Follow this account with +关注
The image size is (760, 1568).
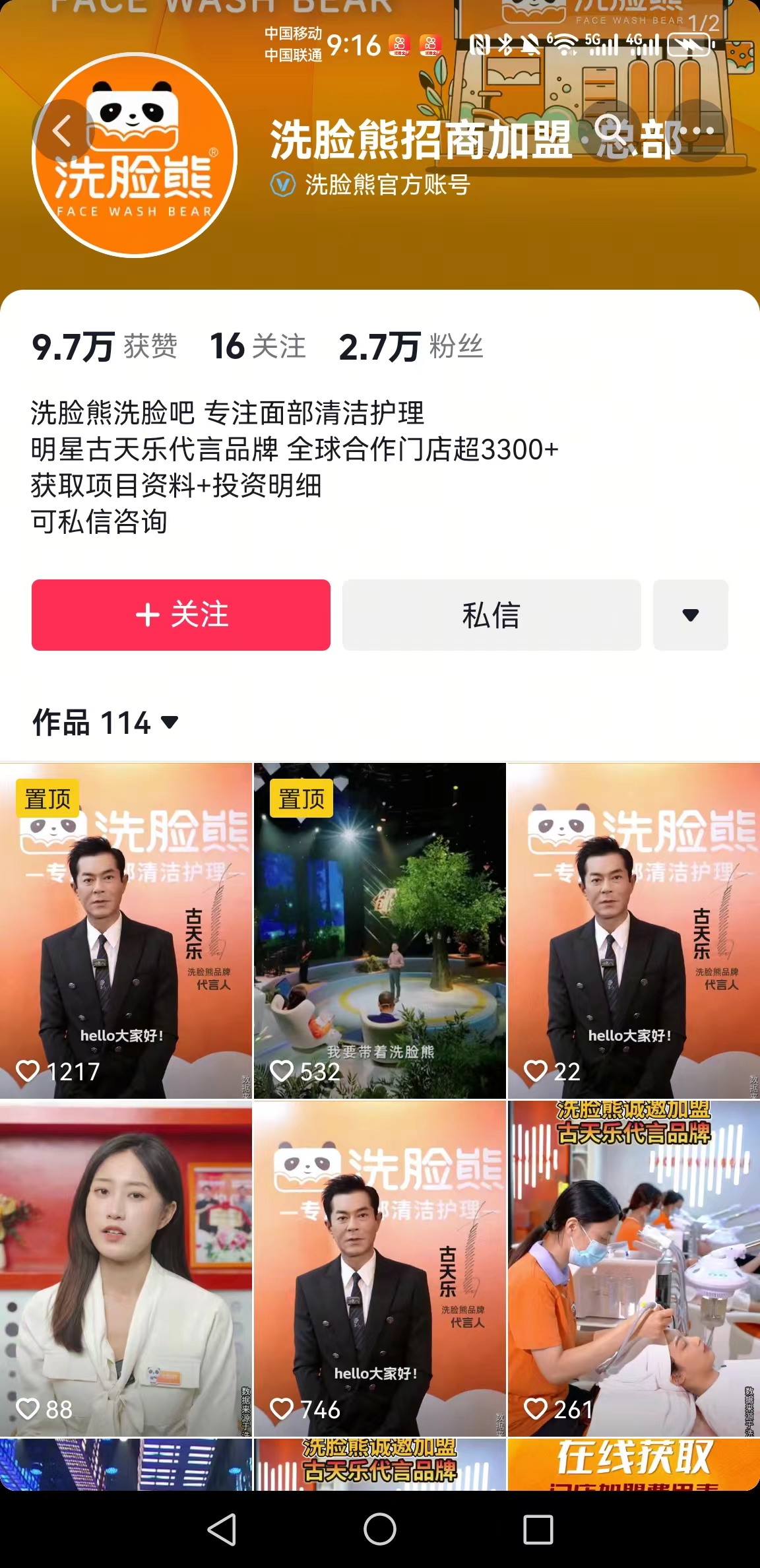coord(181,615)
